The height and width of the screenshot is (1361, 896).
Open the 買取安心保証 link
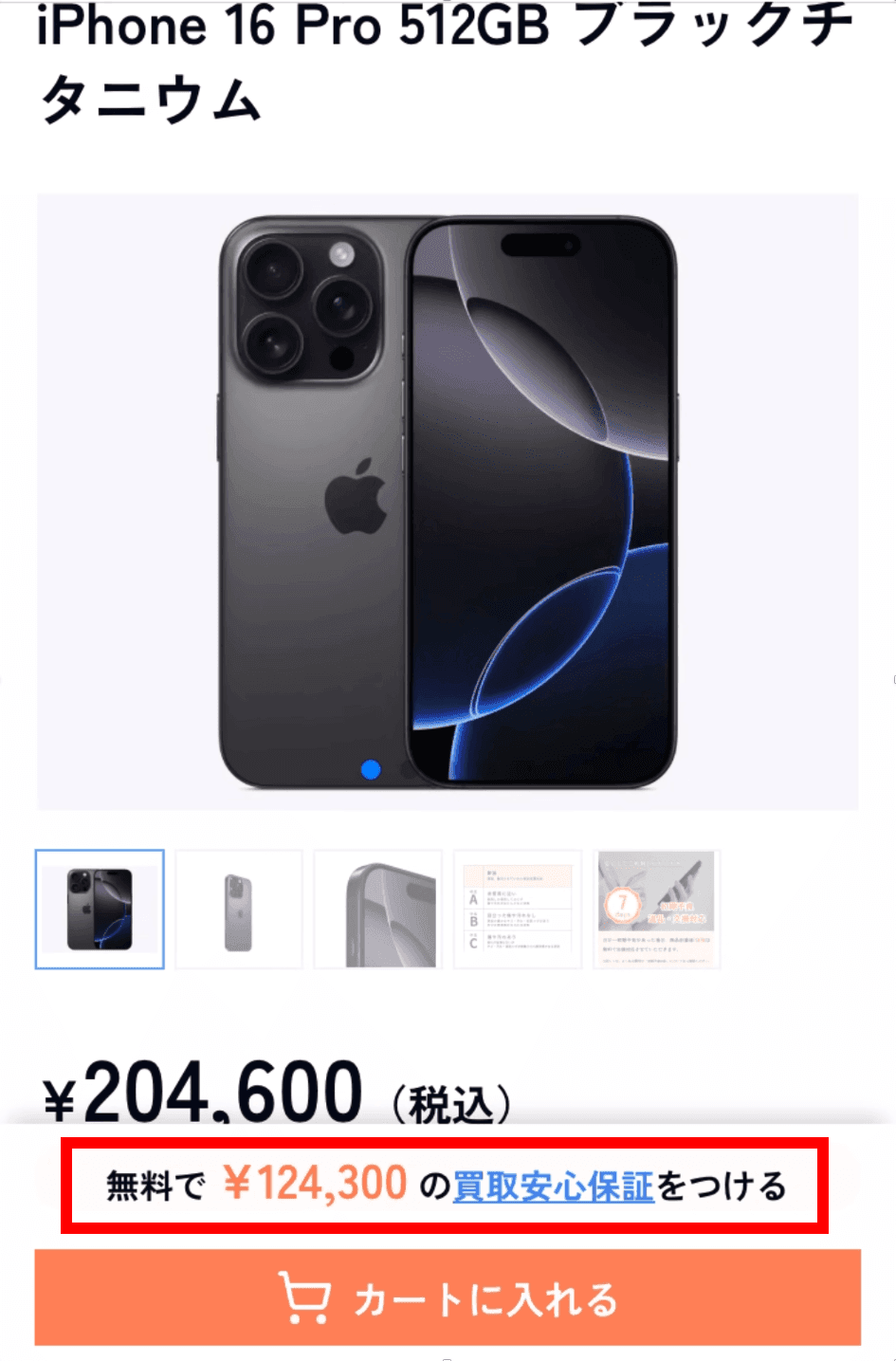point(554,1186)
